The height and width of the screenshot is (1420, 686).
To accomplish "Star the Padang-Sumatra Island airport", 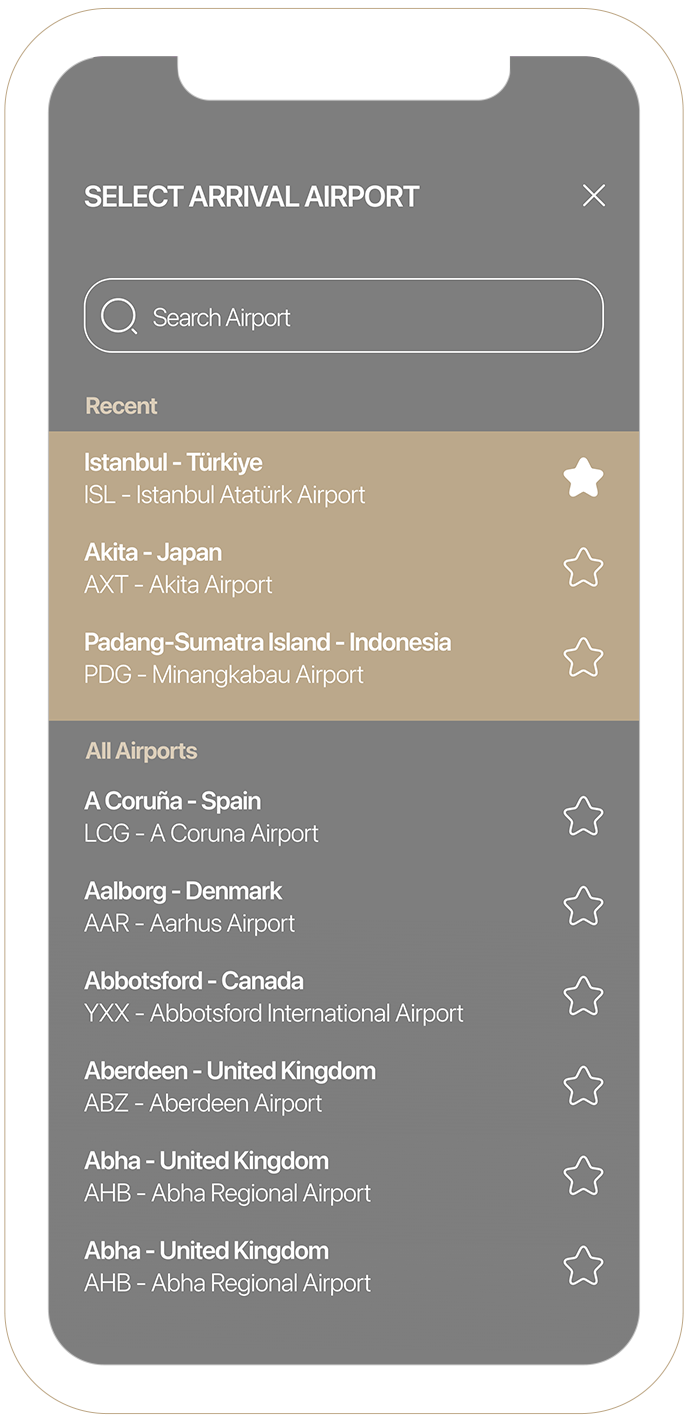I will tap(583, 658).
